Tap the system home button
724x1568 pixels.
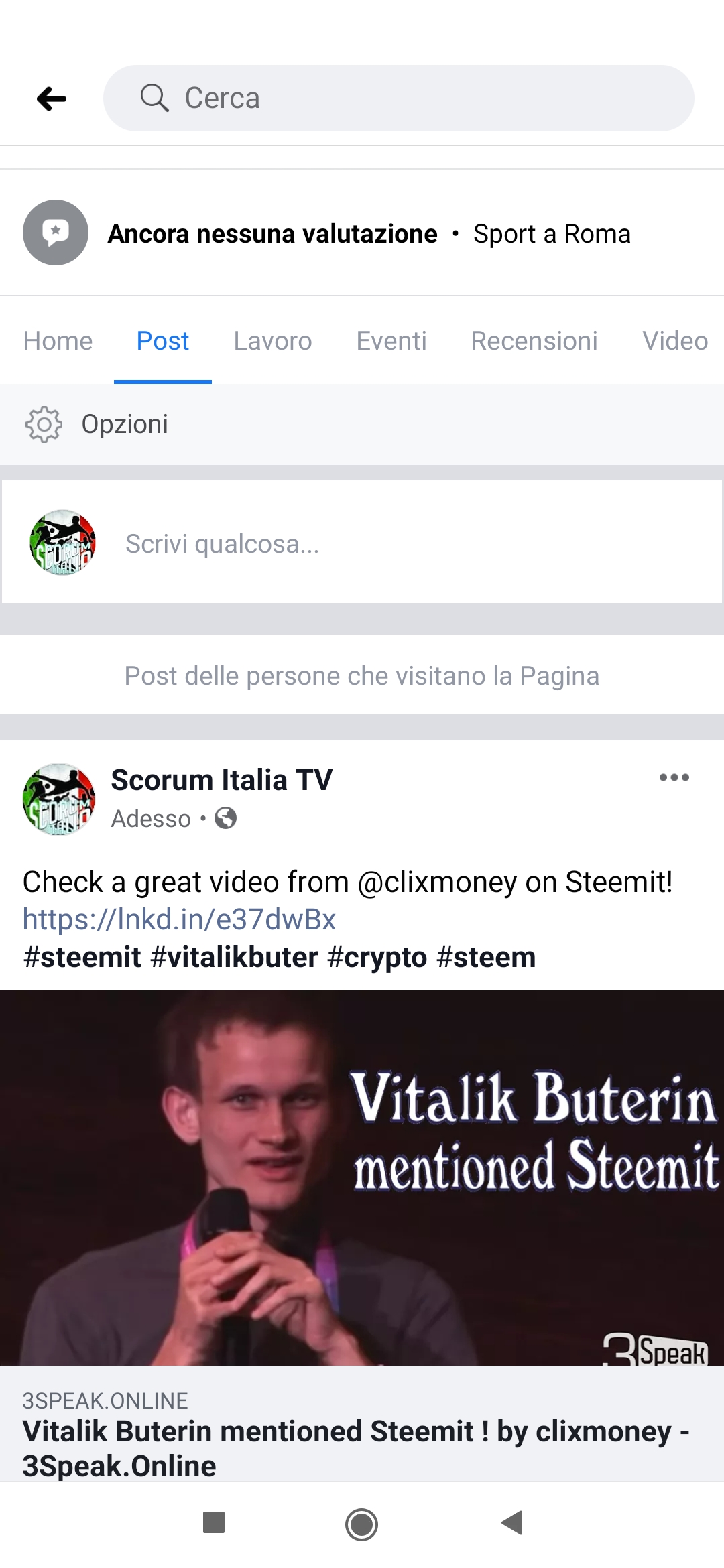click(x=361, y=1524)
